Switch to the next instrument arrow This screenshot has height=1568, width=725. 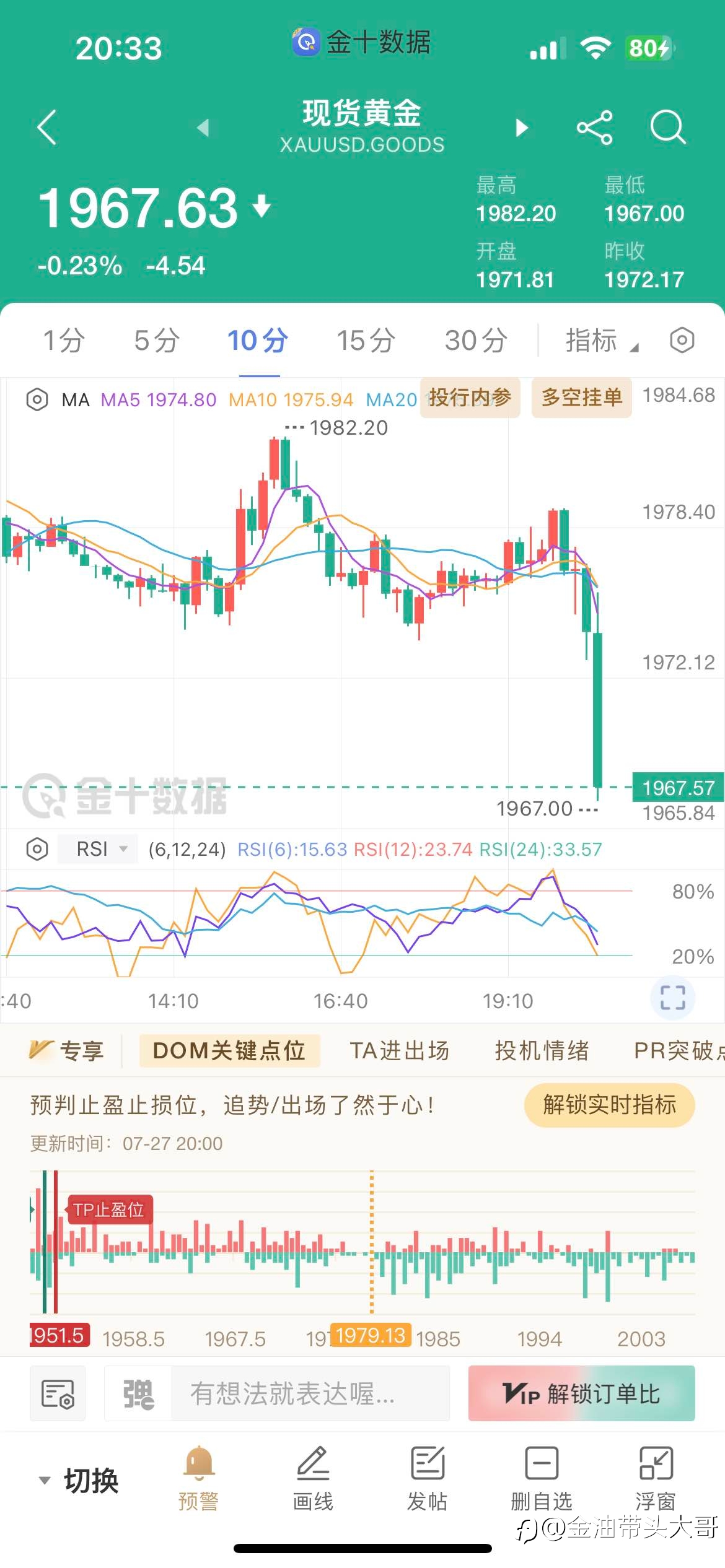click(522, 128)
